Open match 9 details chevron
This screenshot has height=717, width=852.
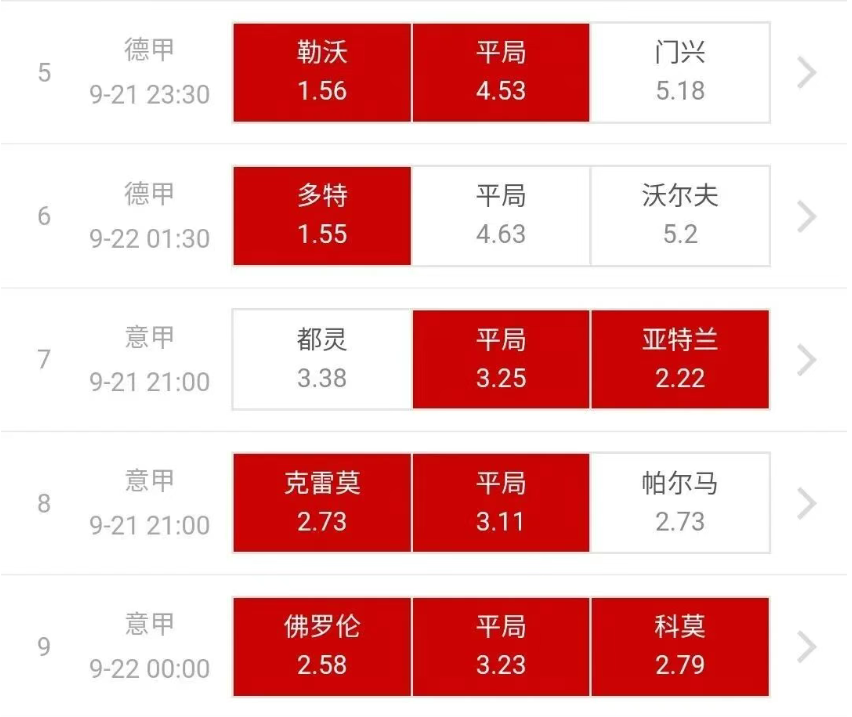coord(807,647)
